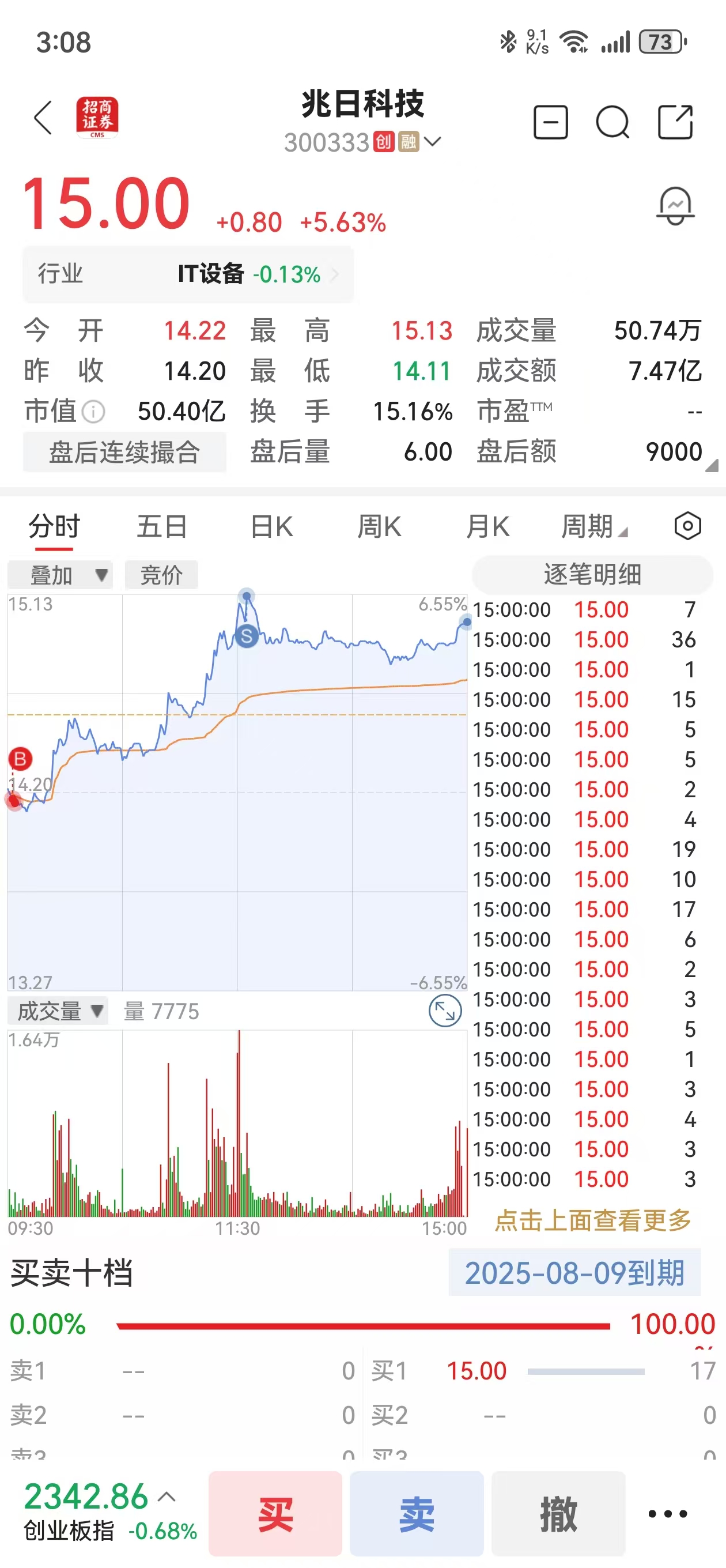The image size is (726, 1568).
Task: Tap the minus box icon
Action: (x=551, y=122)
